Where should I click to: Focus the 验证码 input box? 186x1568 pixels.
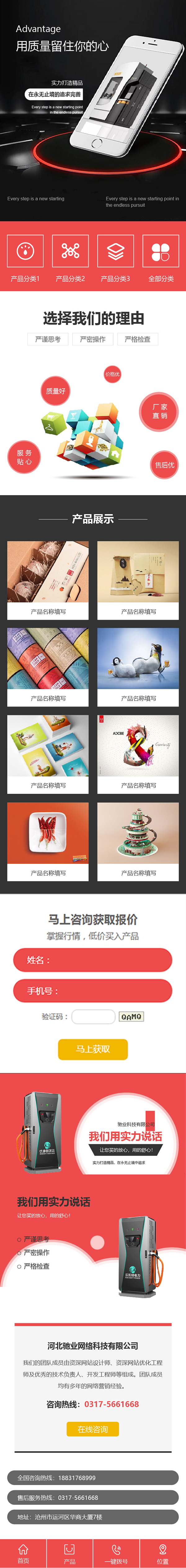(x=93, y=1016)
